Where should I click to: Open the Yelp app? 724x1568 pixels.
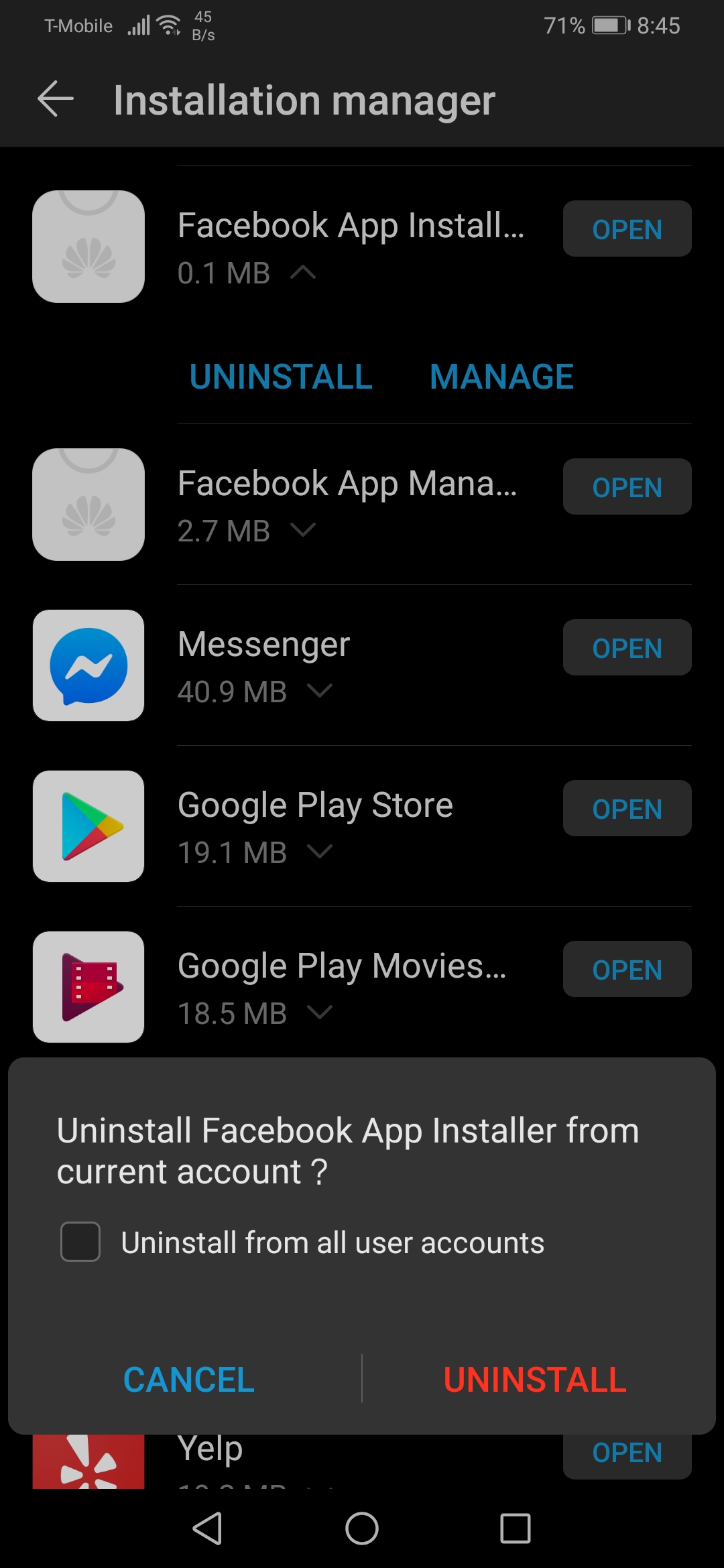pyautogui.click(x=627, y=1454)
